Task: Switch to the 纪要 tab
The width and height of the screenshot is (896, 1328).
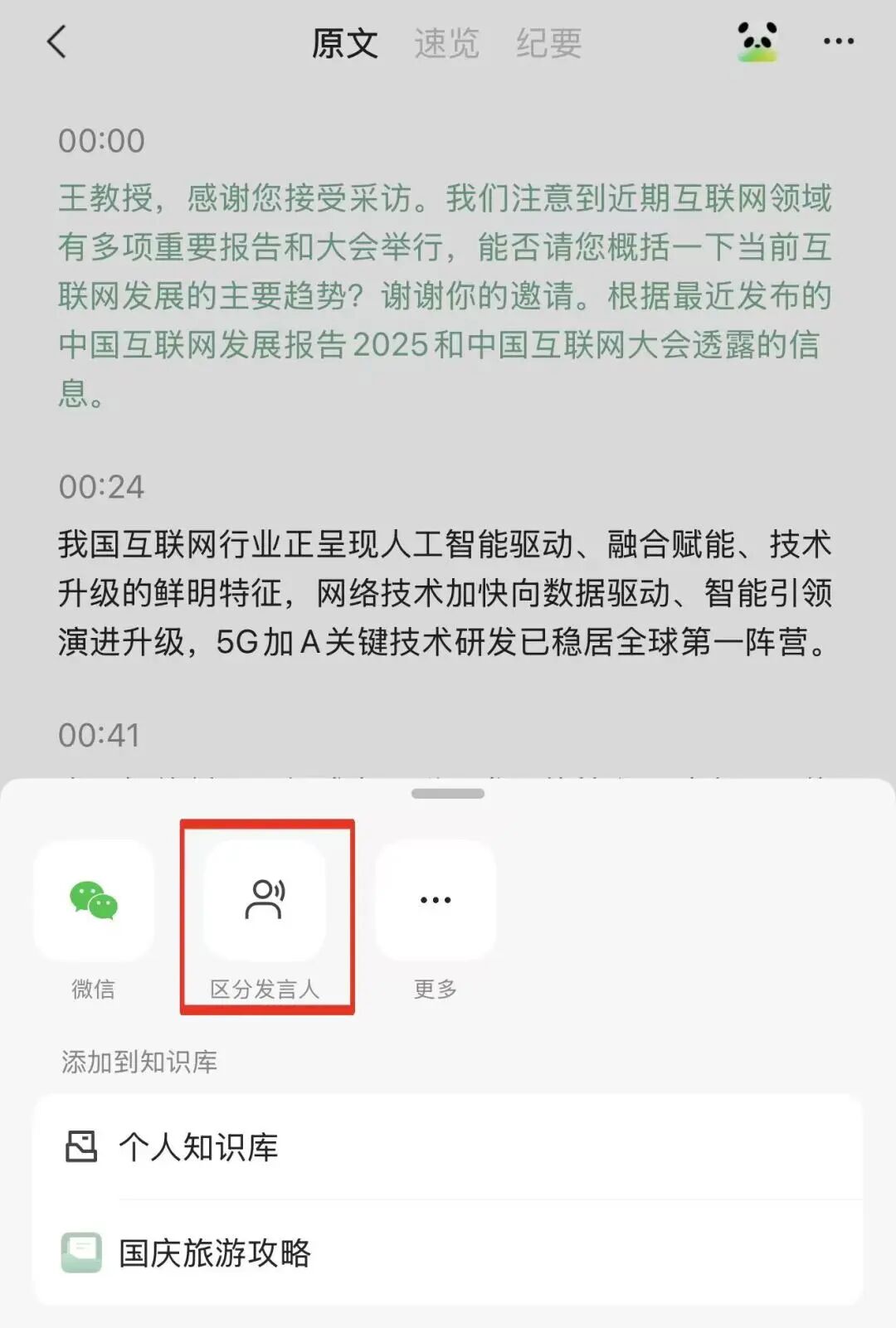Action: click(x=548, y=43)
